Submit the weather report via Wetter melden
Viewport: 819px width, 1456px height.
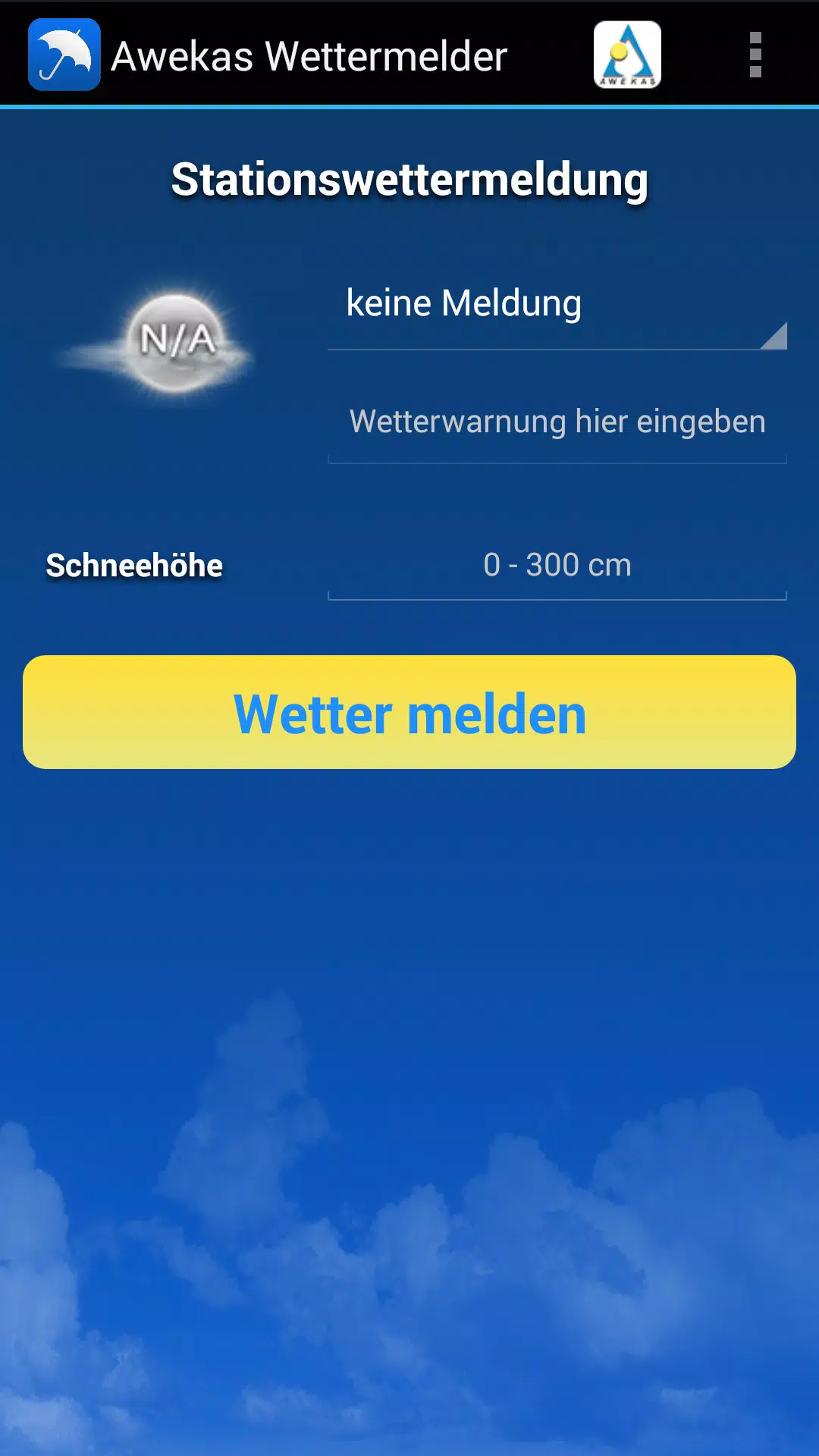409,711
